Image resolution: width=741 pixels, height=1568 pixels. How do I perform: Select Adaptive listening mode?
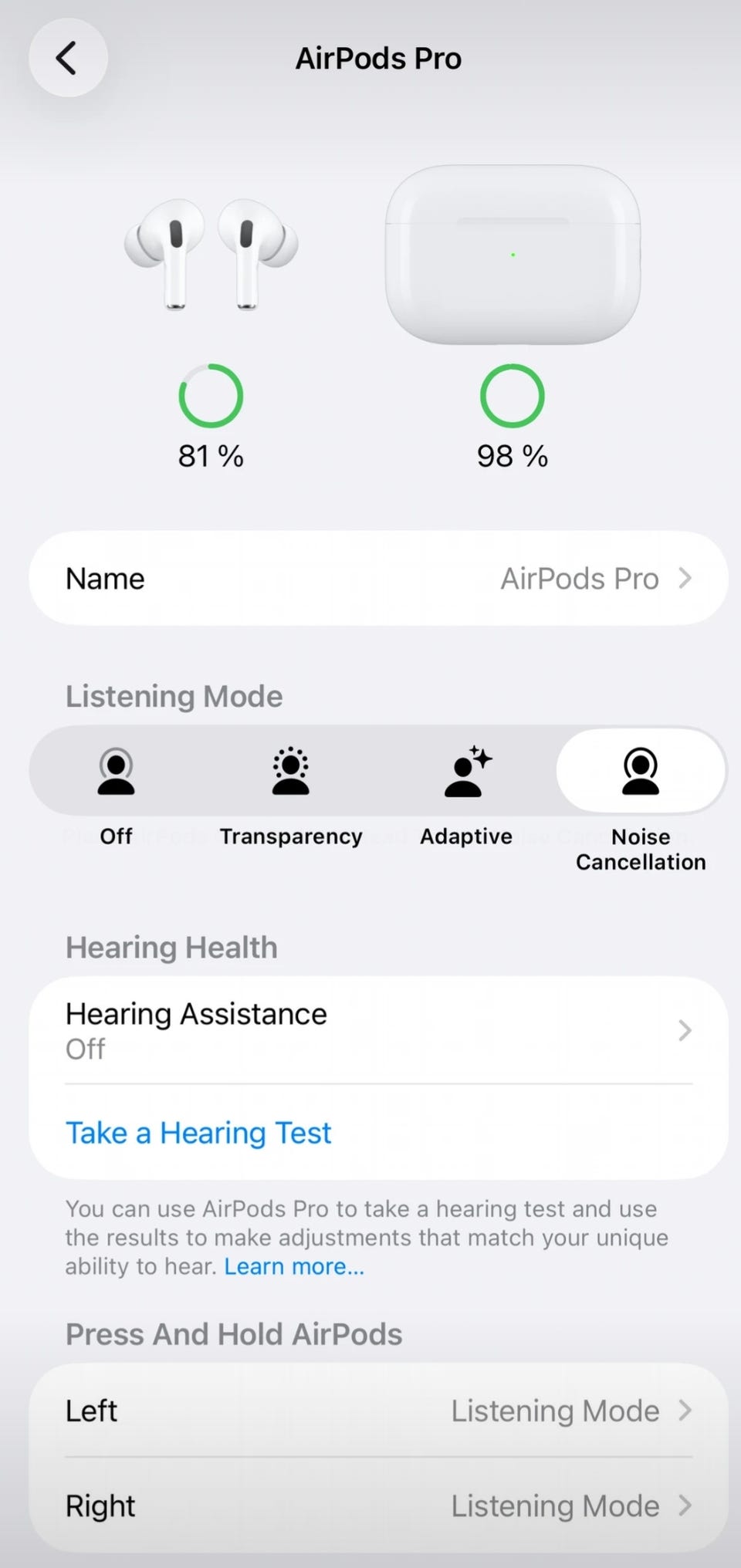pos(466,772)
